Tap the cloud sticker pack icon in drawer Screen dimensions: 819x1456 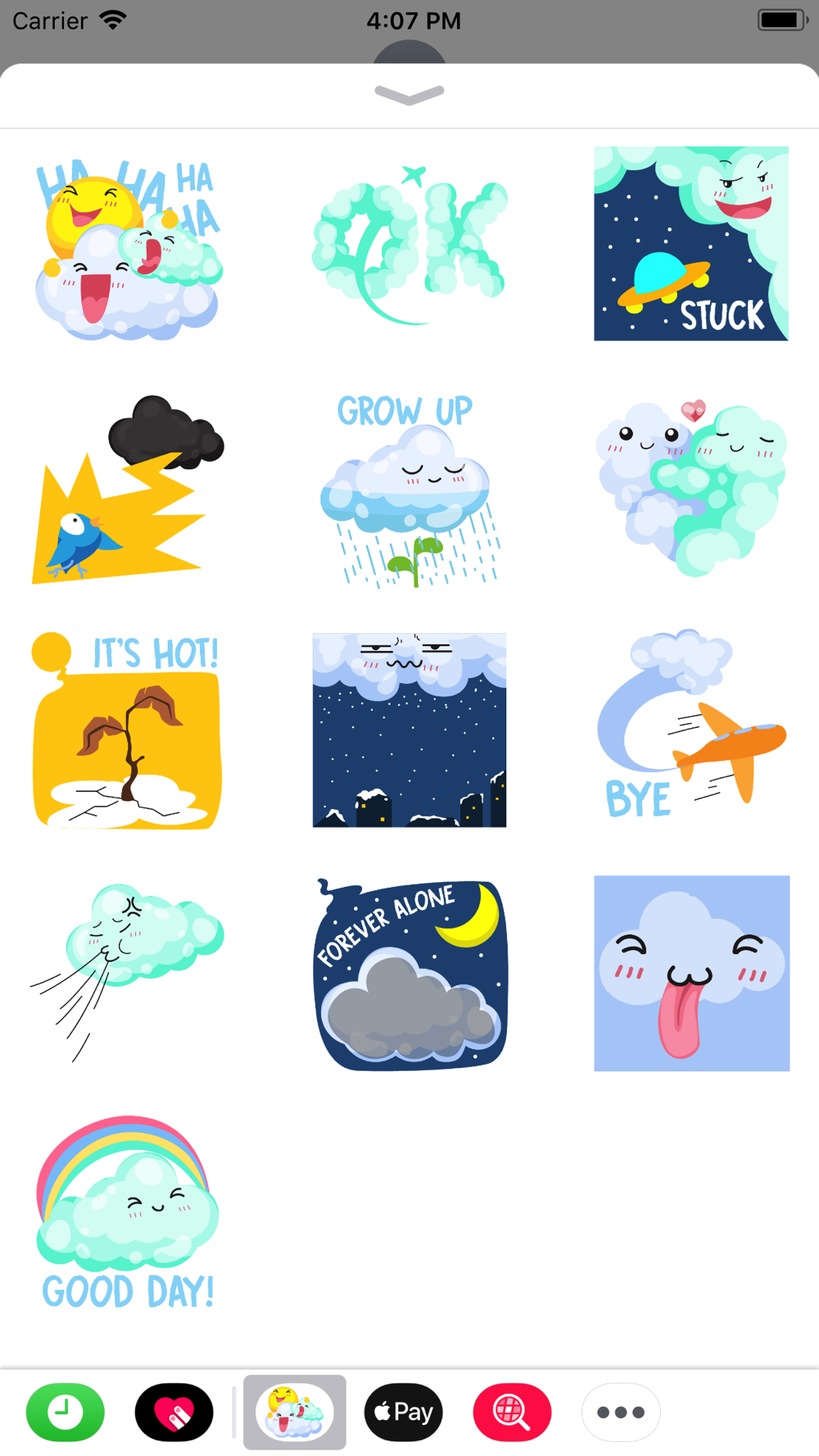coord(295,1413)
